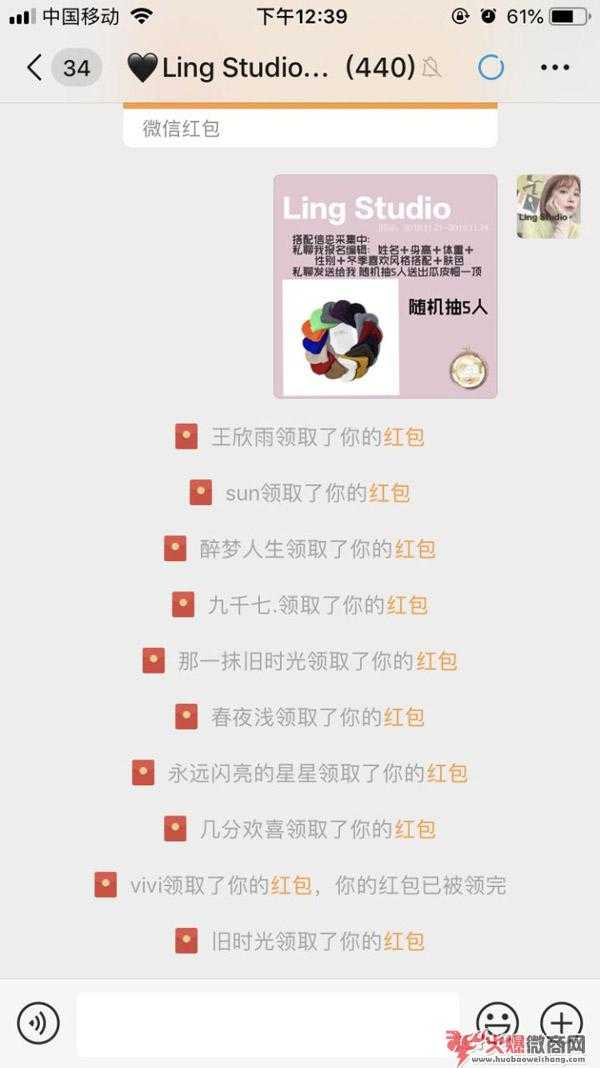Open 红包 link in 永远闪亮的星星's claim notice

point(447,773)
